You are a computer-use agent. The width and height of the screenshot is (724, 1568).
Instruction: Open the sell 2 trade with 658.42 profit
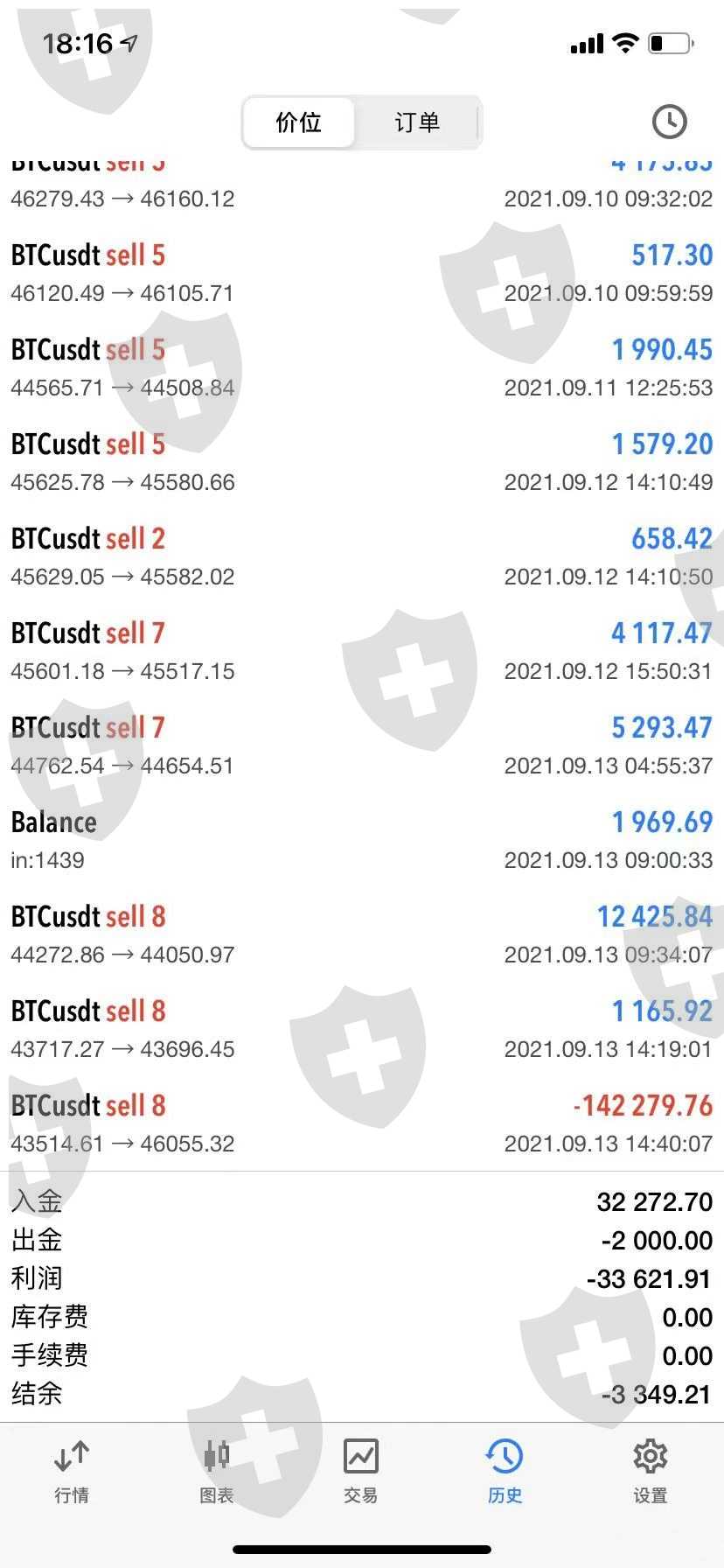click(x=362, y=556)
